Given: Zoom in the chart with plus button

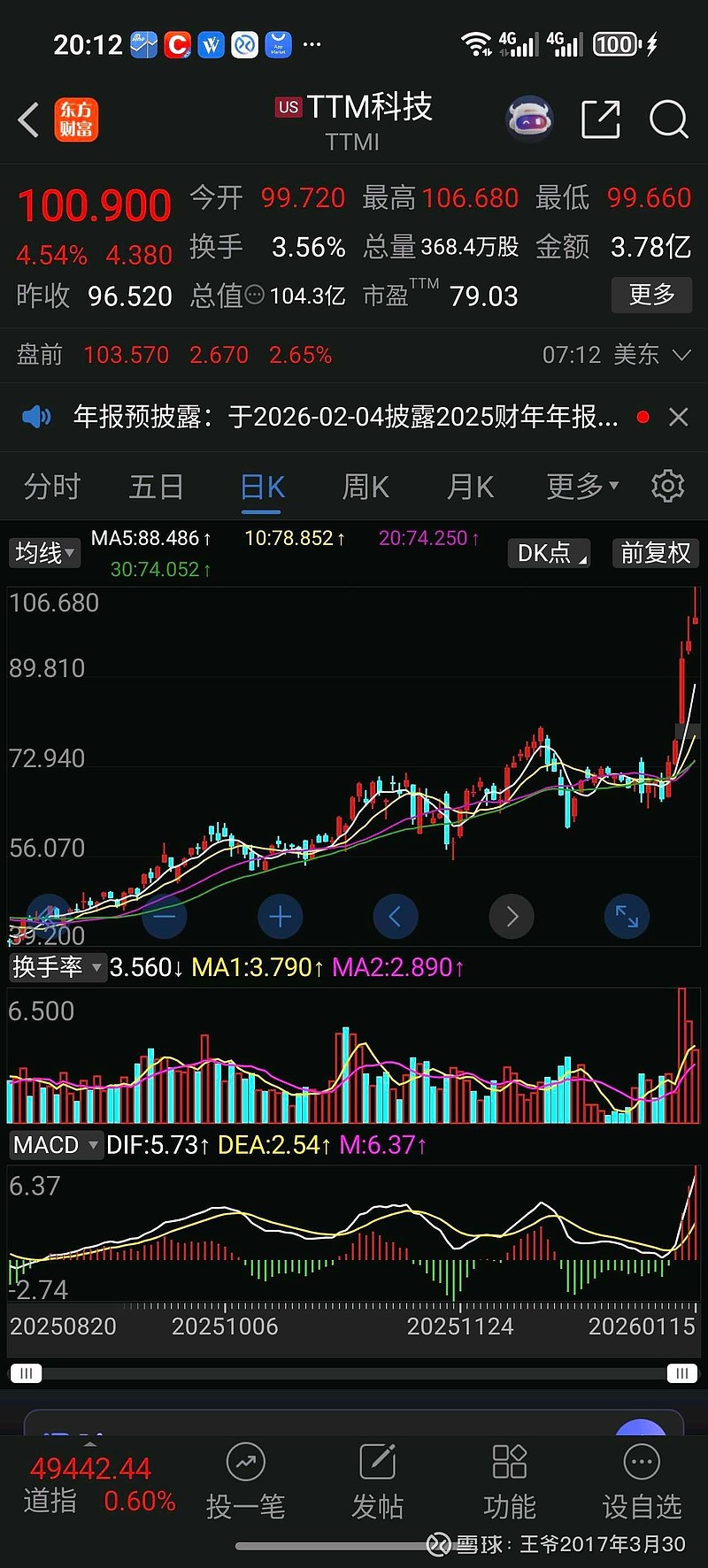Looking at the screenshot, I should click(x=280, y=917).
